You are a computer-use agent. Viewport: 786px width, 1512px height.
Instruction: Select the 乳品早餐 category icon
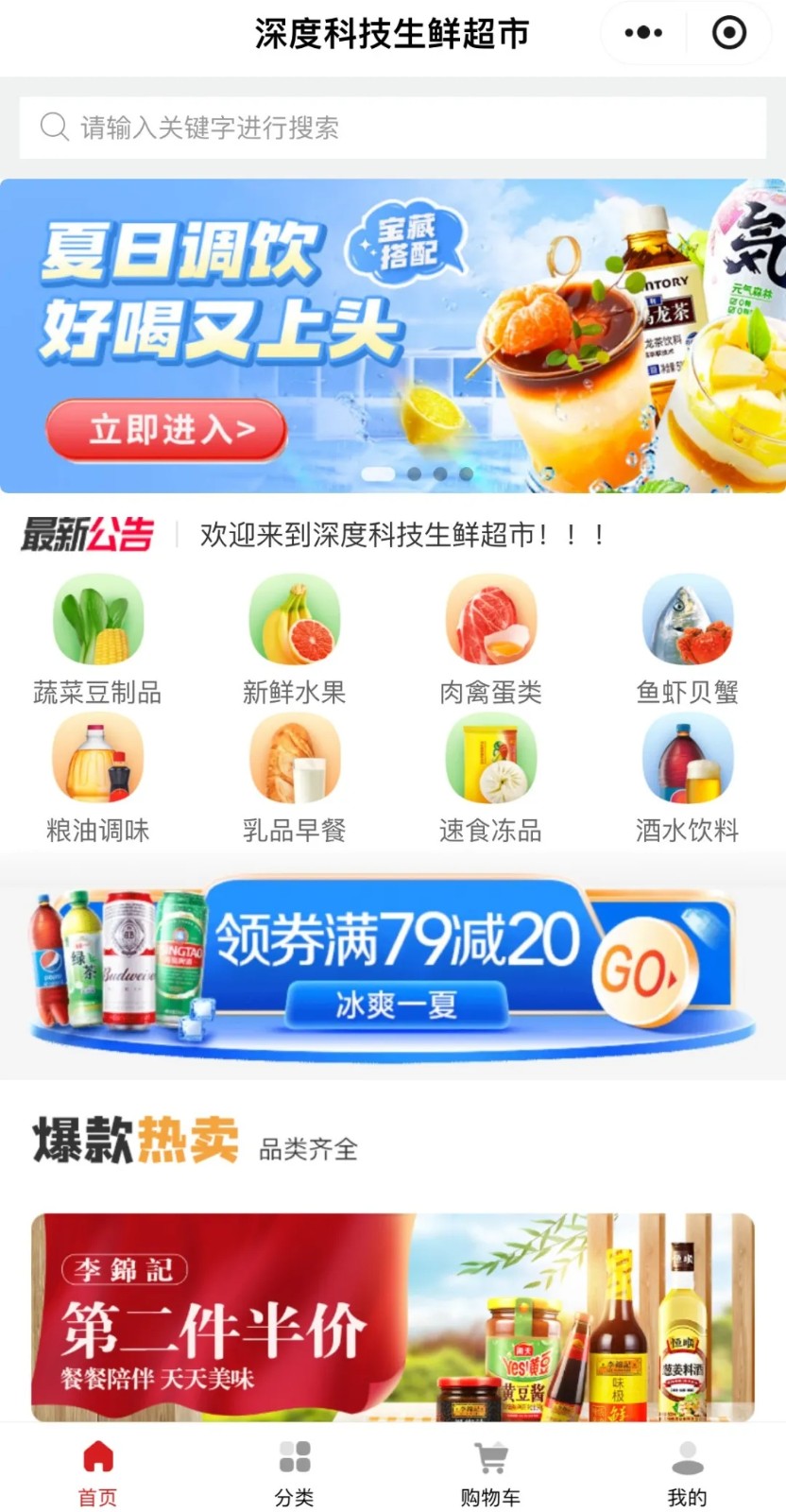click(294, 758)
